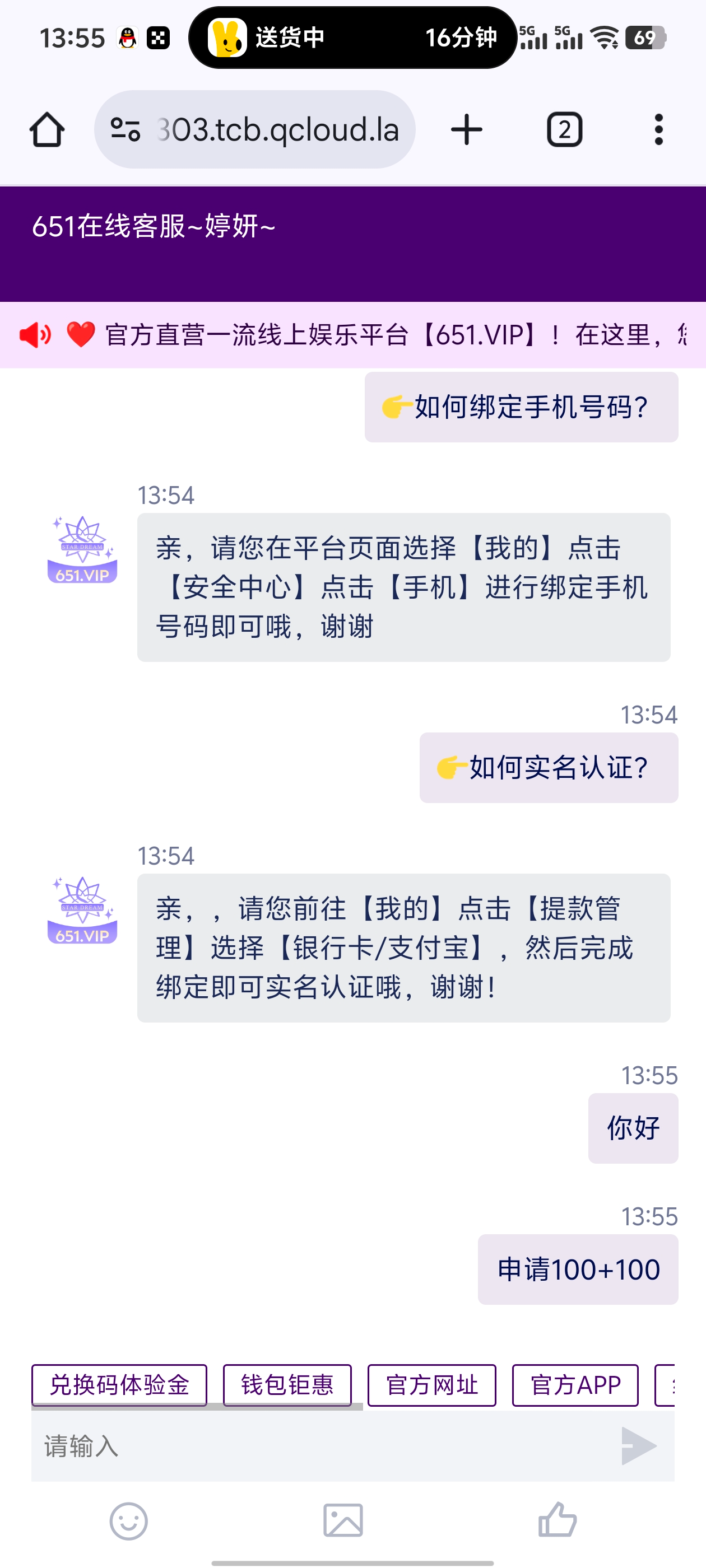
Task: Open the 送货中 delivery status pill
Action: coord(352,38)
